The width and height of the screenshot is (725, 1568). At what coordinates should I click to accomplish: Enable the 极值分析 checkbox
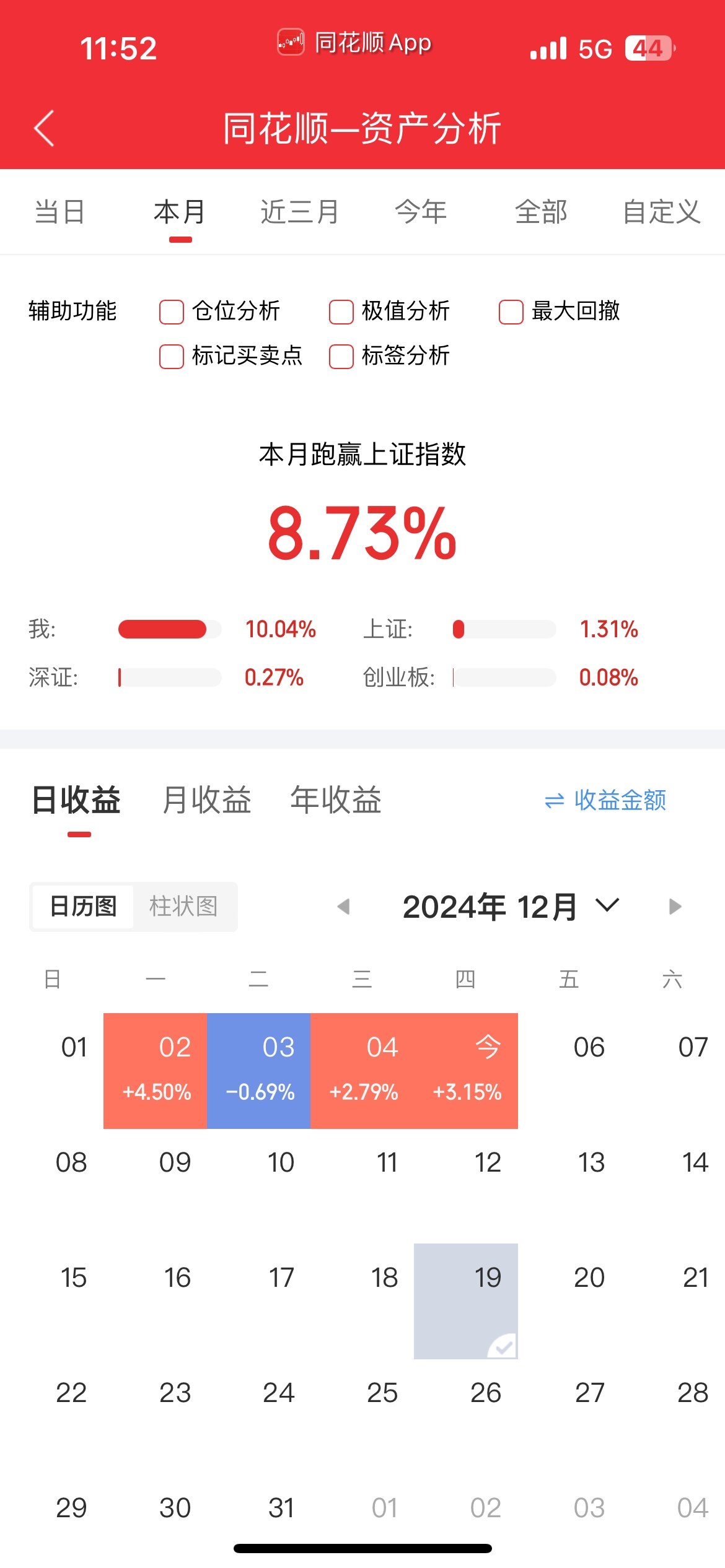[x=341, y=312]
